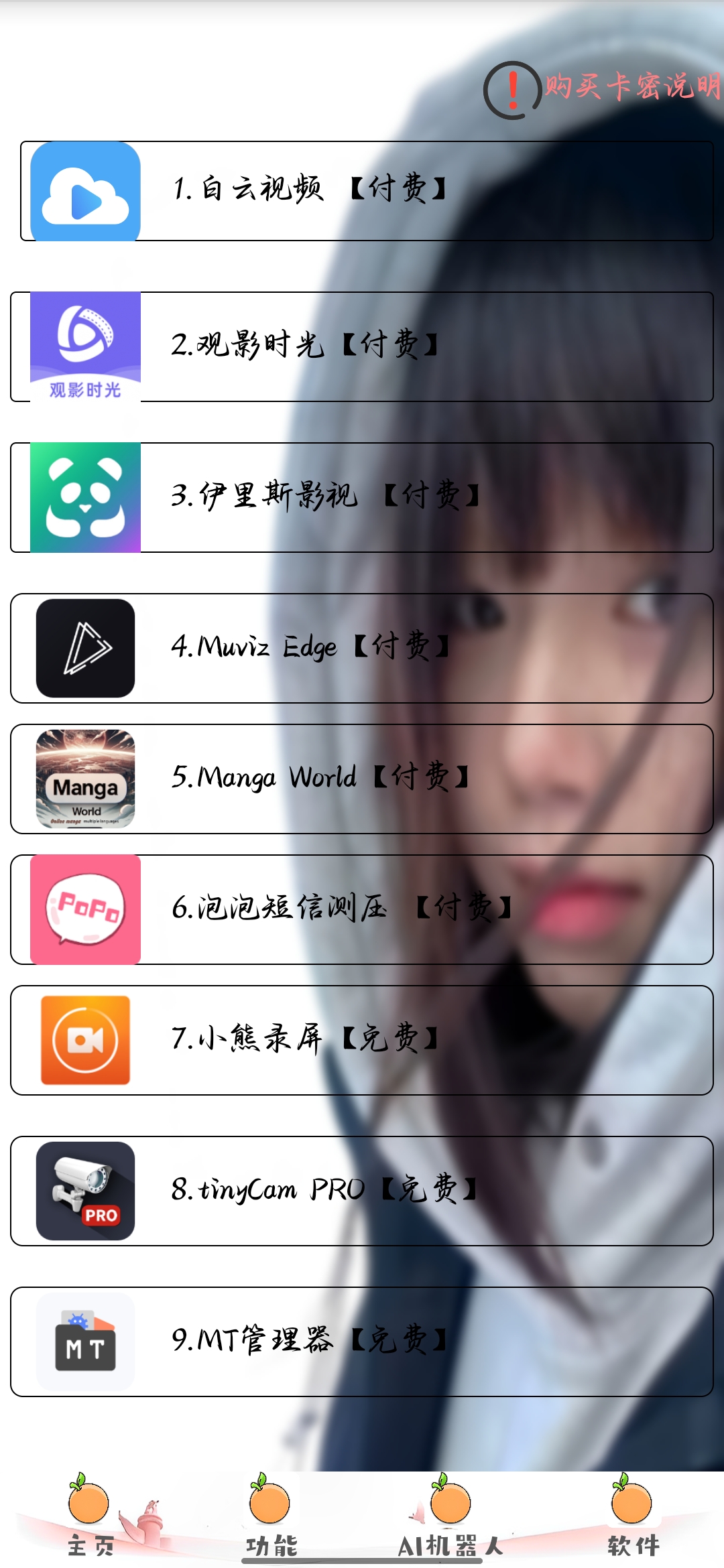Screen dimensions: 724x1568
Task: Tap tinyCam PRO free app row
Action: 362,1191
